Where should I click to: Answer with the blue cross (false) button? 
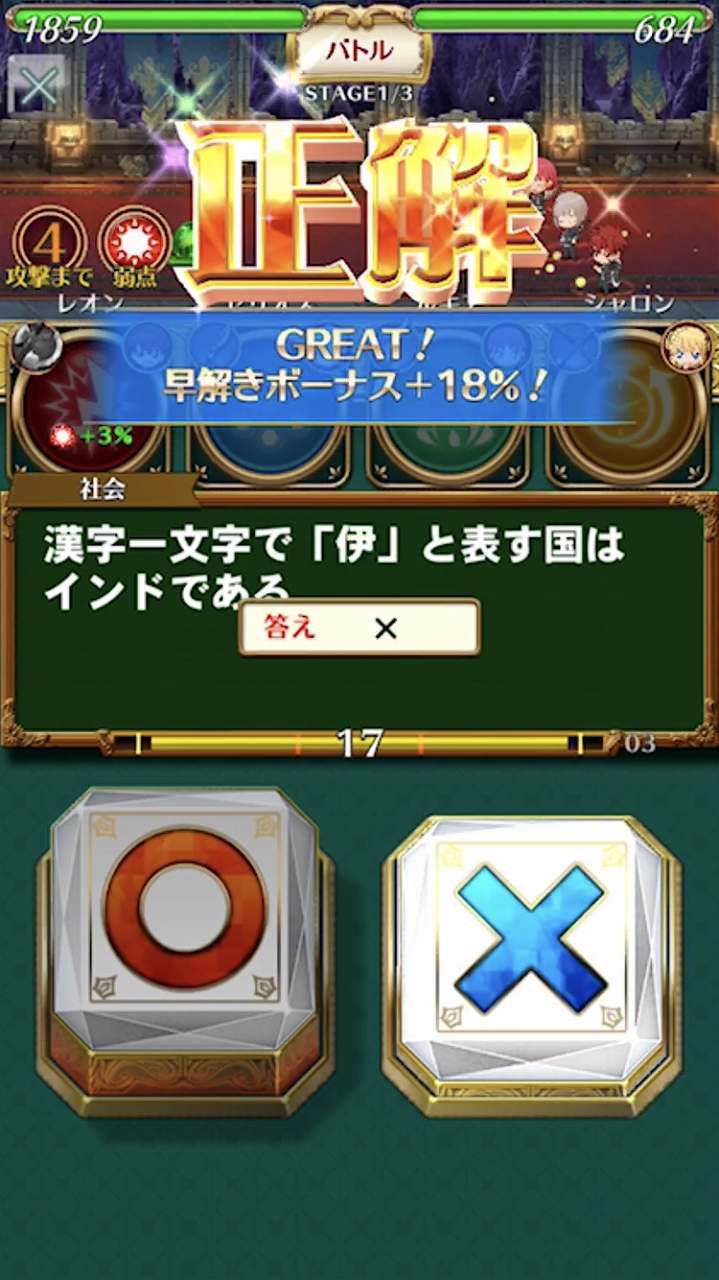click(x=531, y=938)
